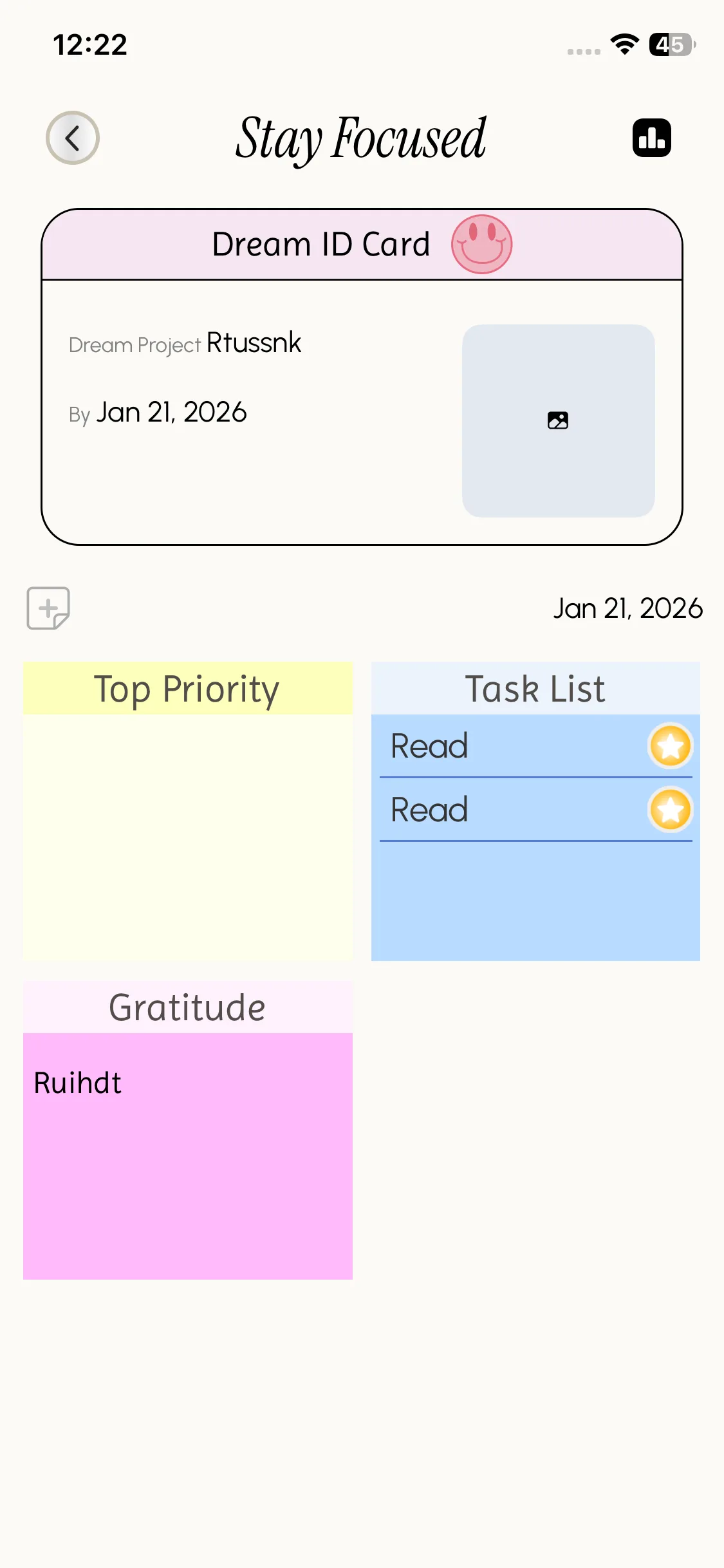Add a photo to Dream ID Card
724x1568 pixels.
tap(558, 420)
